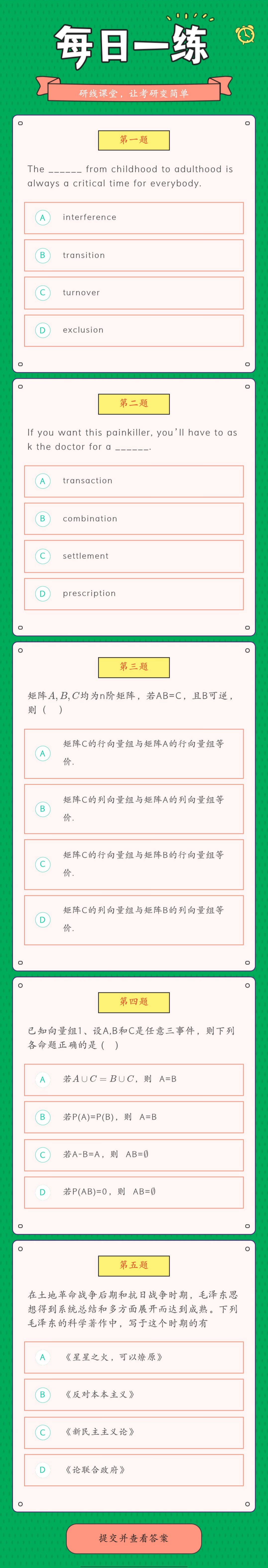Pick "settlement" as the answer

[134, 556]
